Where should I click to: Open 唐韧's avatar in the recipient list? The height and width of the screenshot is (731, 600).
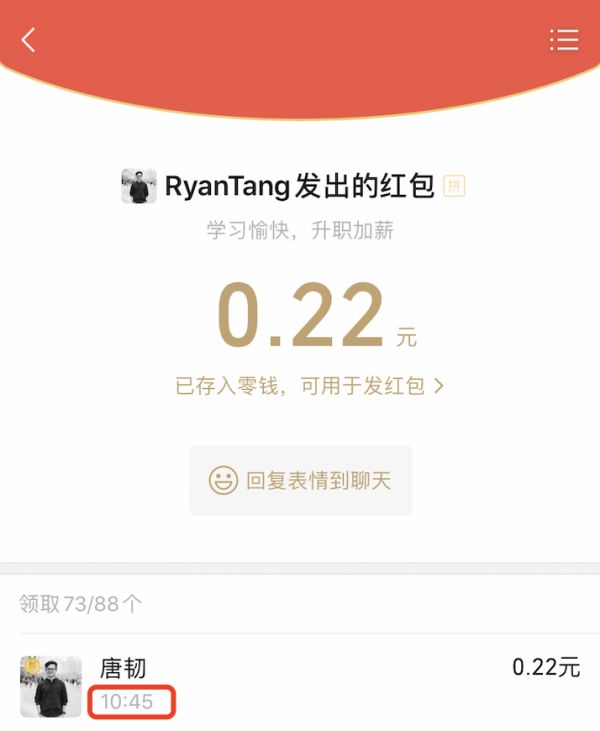point(51,686)
